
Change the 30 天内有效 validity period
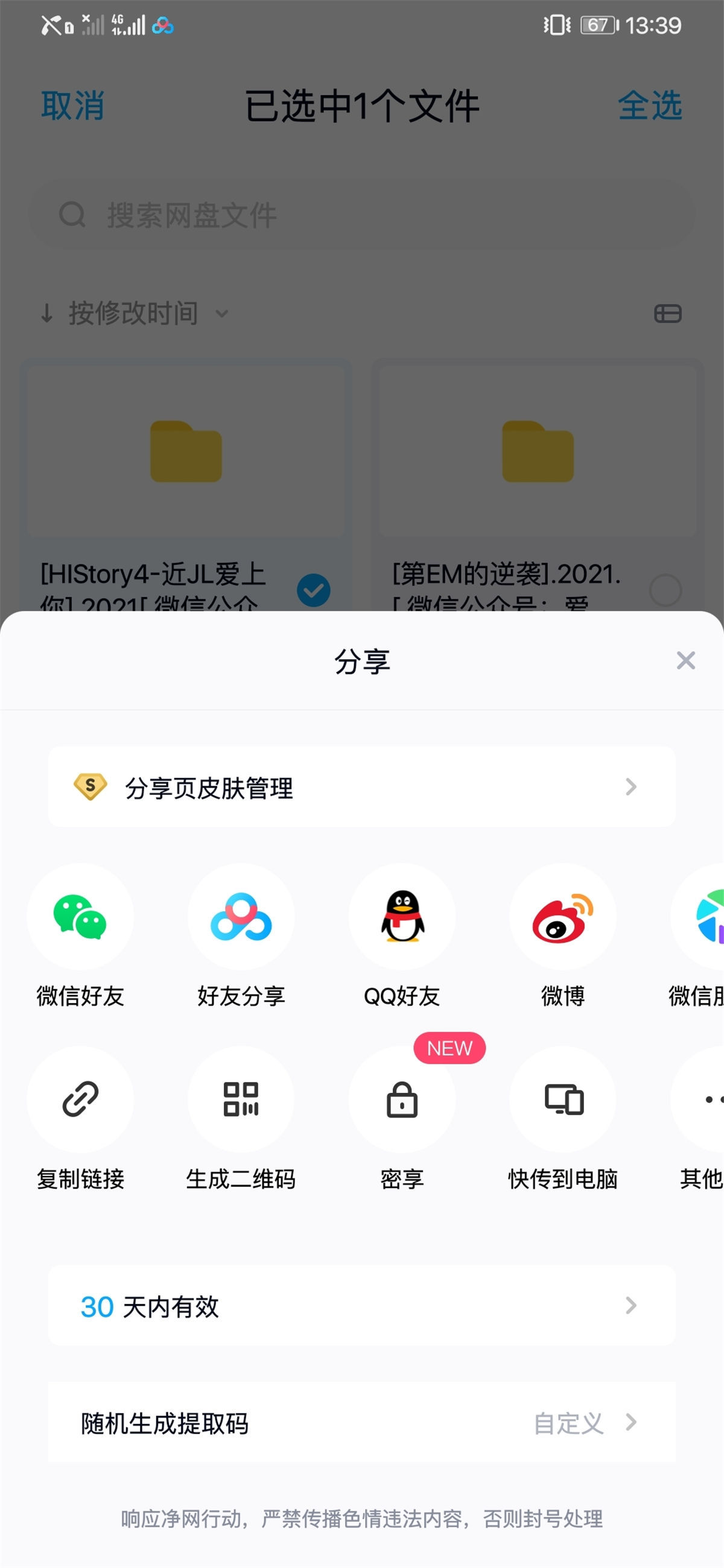click(x=361, y=1306)
